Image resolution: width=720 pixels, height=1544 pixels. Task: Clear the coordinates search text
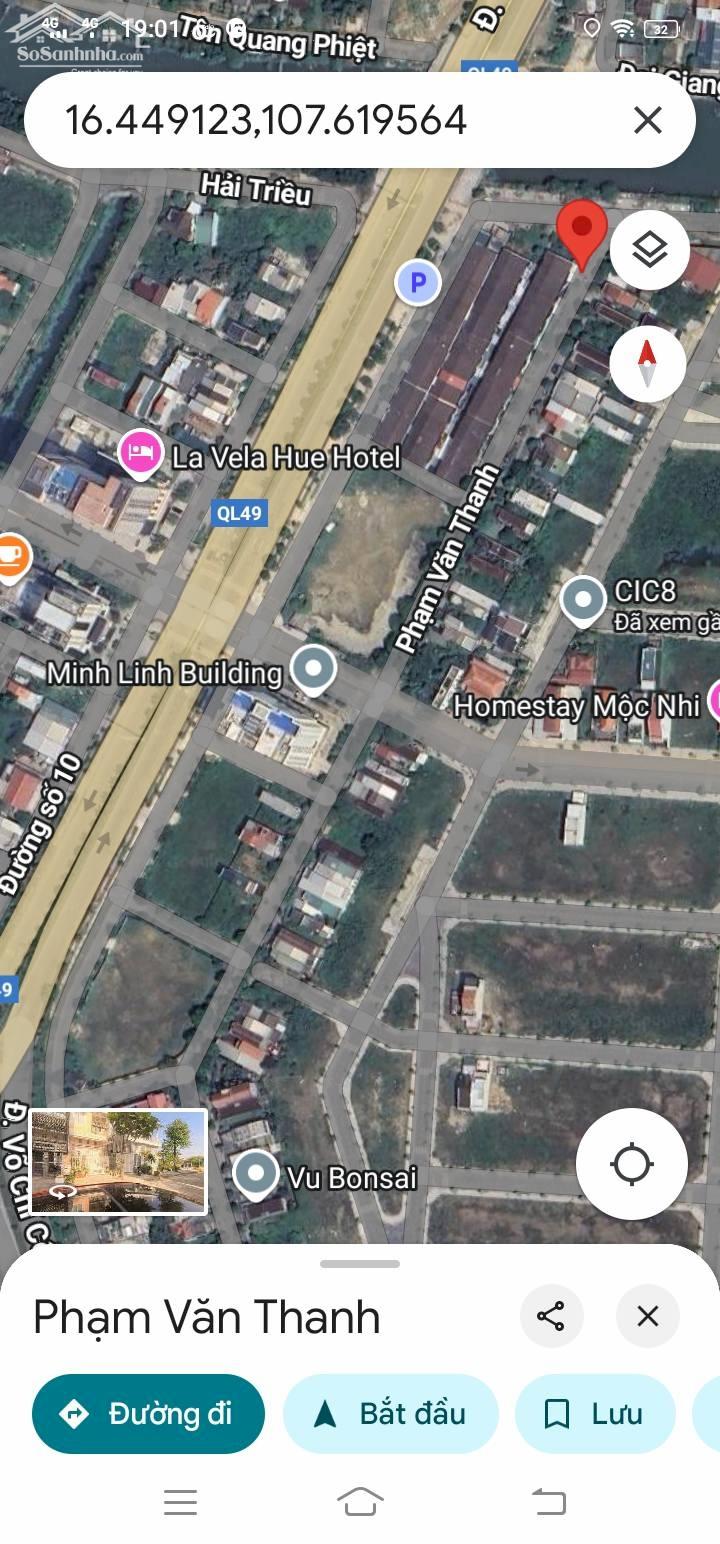coord(648,121)
